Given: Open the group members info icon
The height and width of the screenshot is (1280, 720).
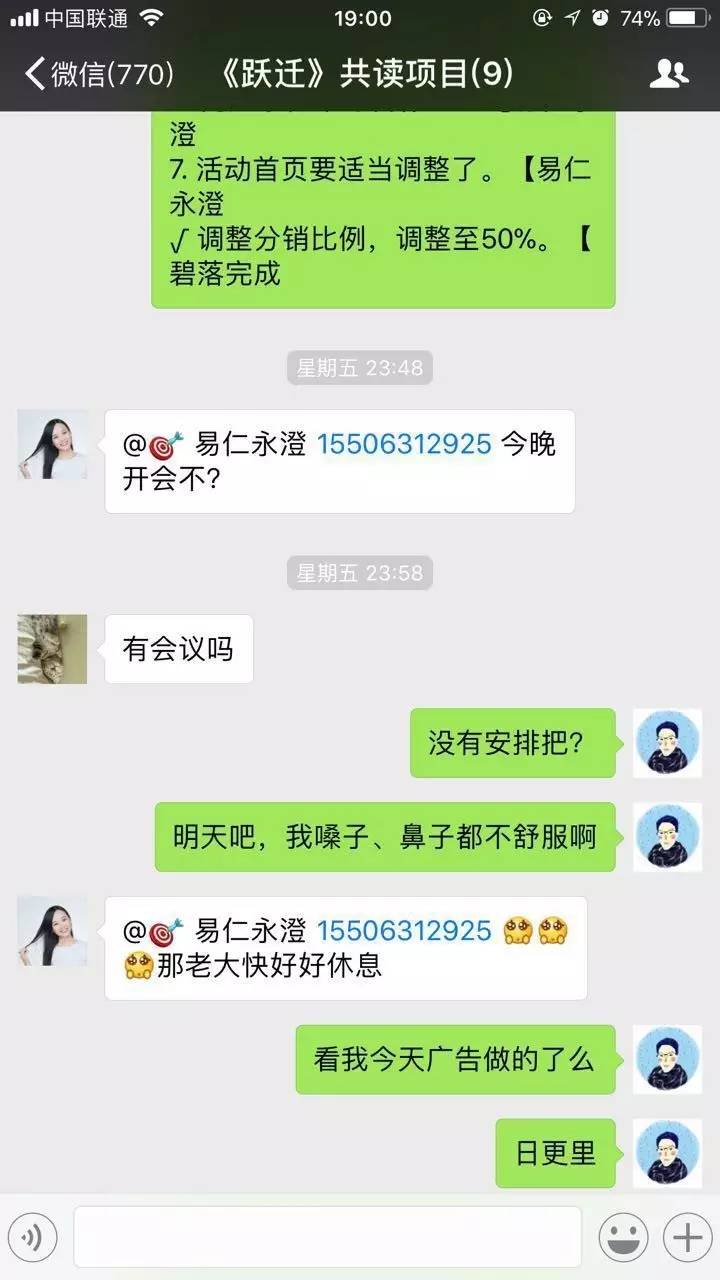Looking at the screenshot, I should 668,73.
